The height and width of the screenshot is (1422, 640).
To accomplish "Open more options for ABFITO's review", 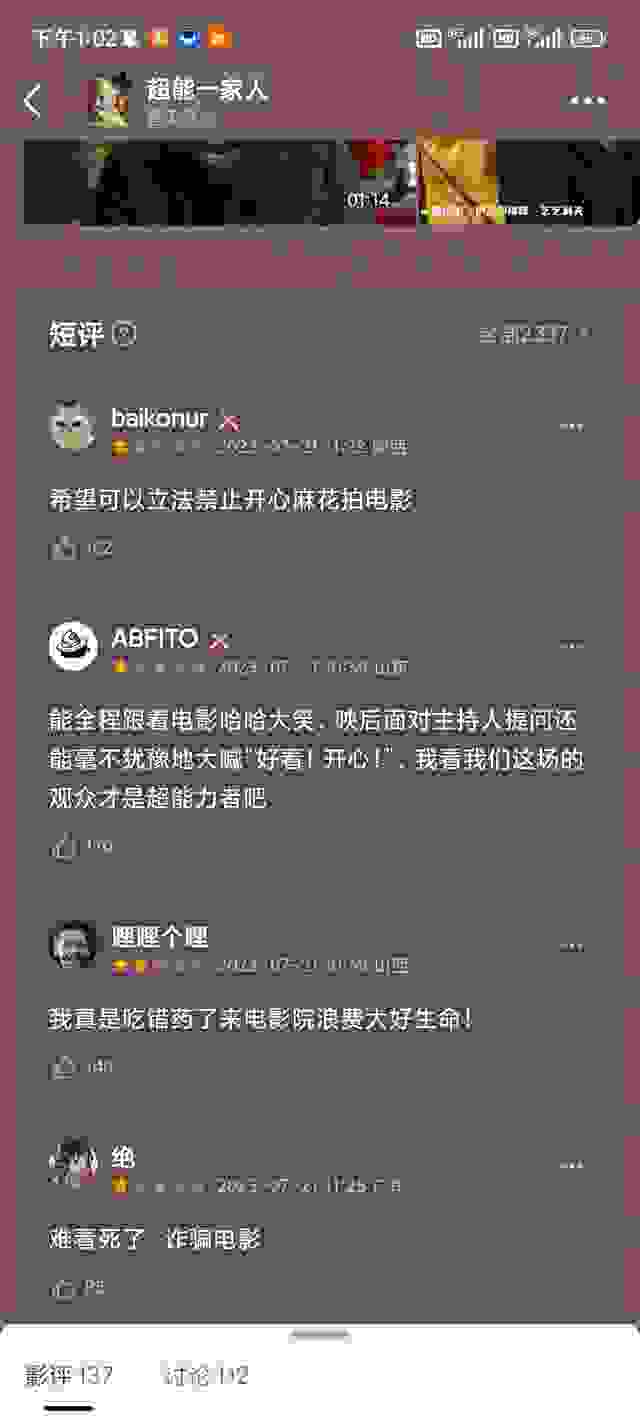I will pos(571,644).
